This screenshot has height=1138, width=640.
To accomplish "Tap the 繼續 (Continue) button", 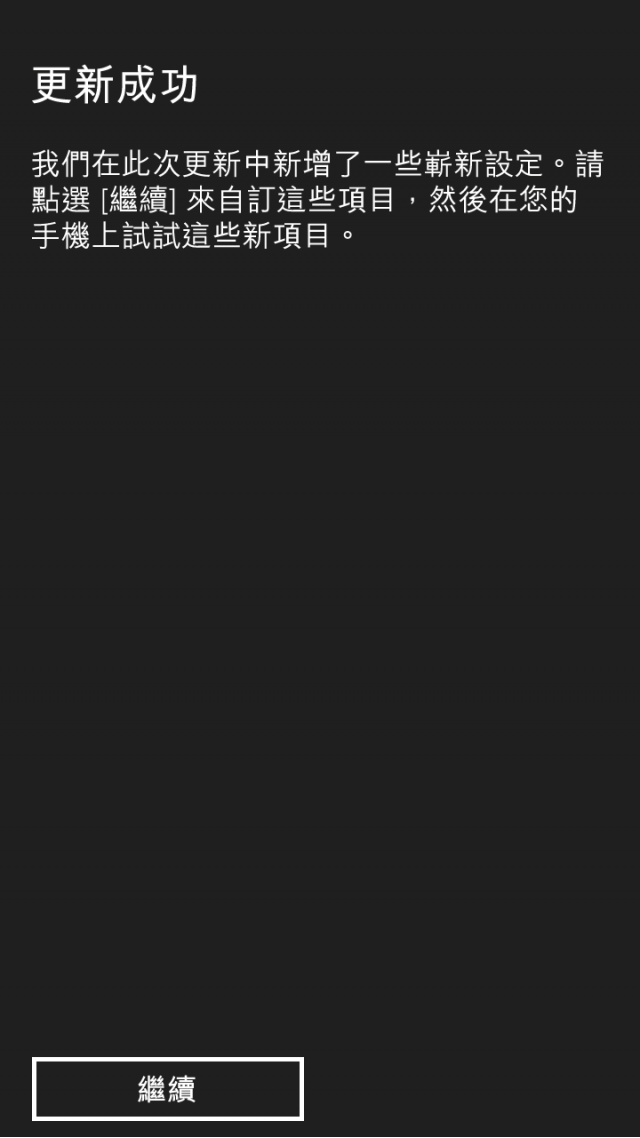I will click(167, 1089).
